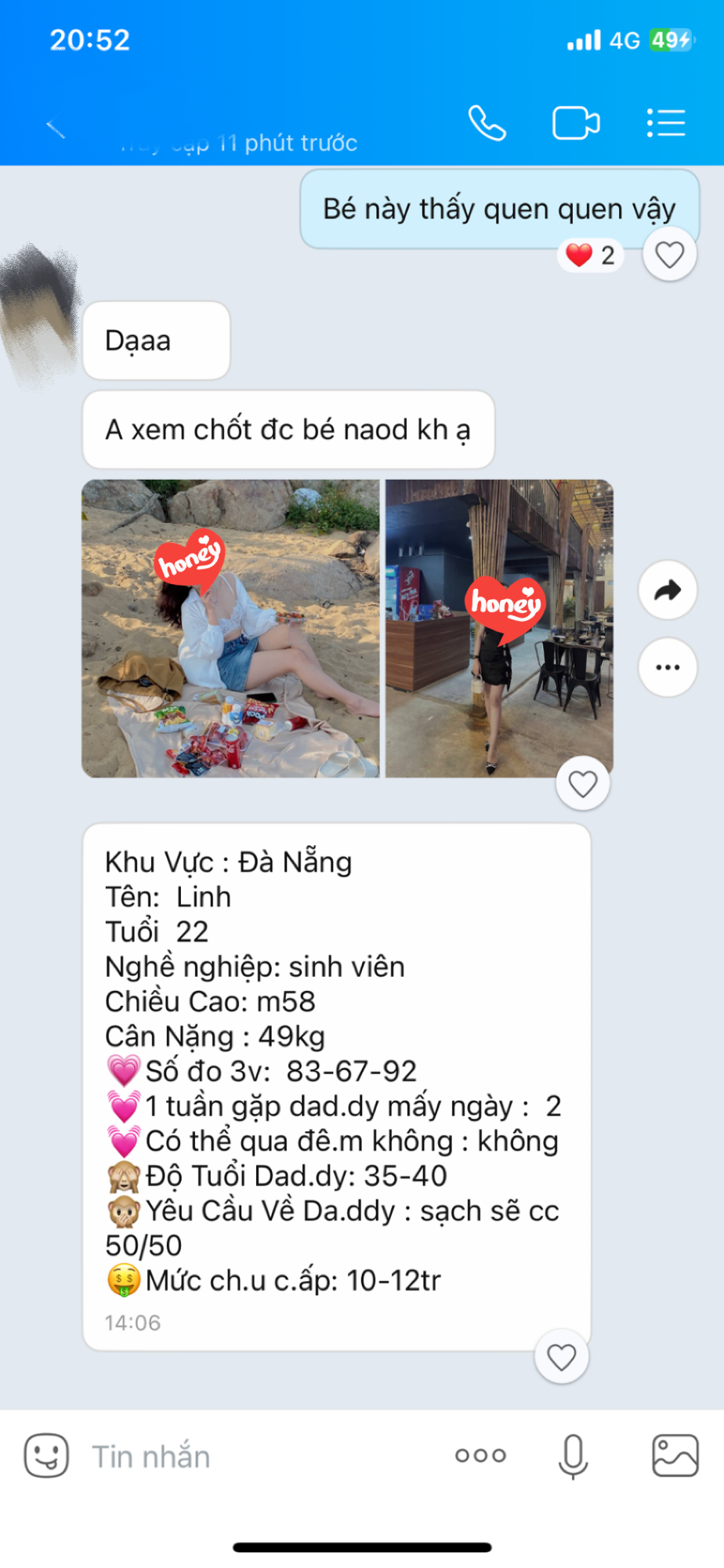Open more options for the photos

pos(668,667)
